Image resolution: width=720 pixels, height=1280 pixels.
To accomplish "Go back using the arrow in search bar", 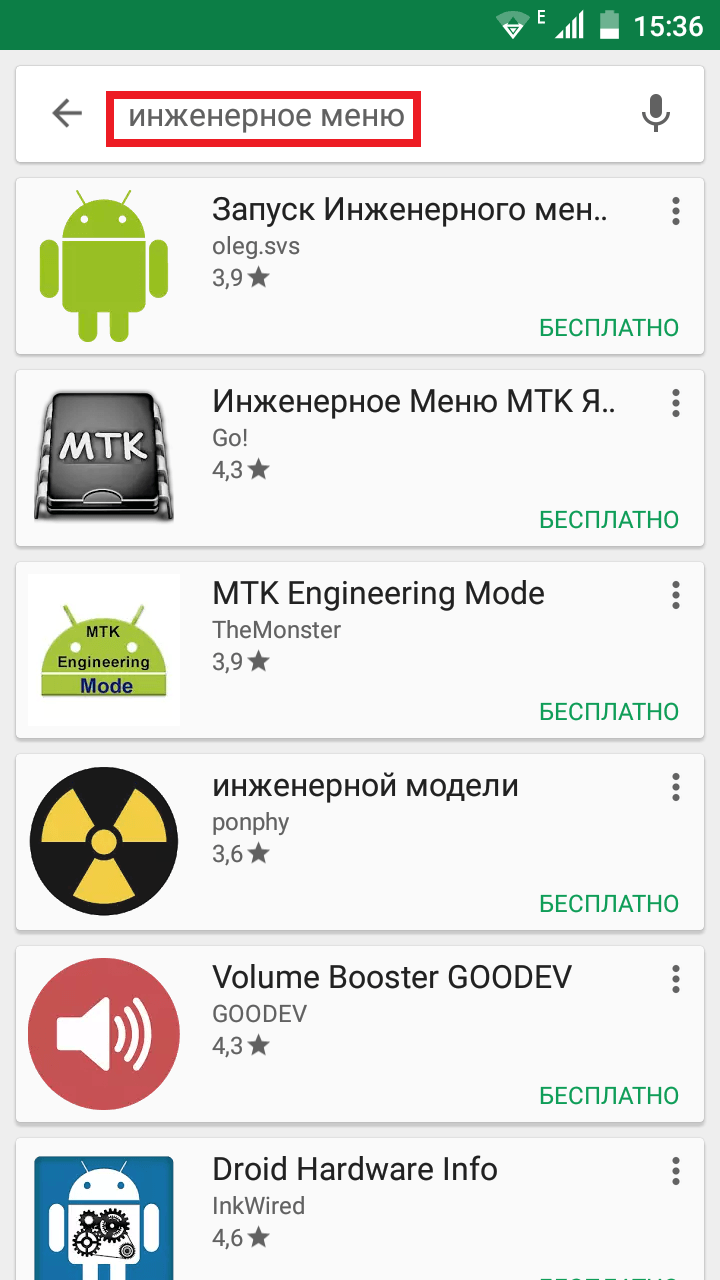I will [x=67, y=114].
